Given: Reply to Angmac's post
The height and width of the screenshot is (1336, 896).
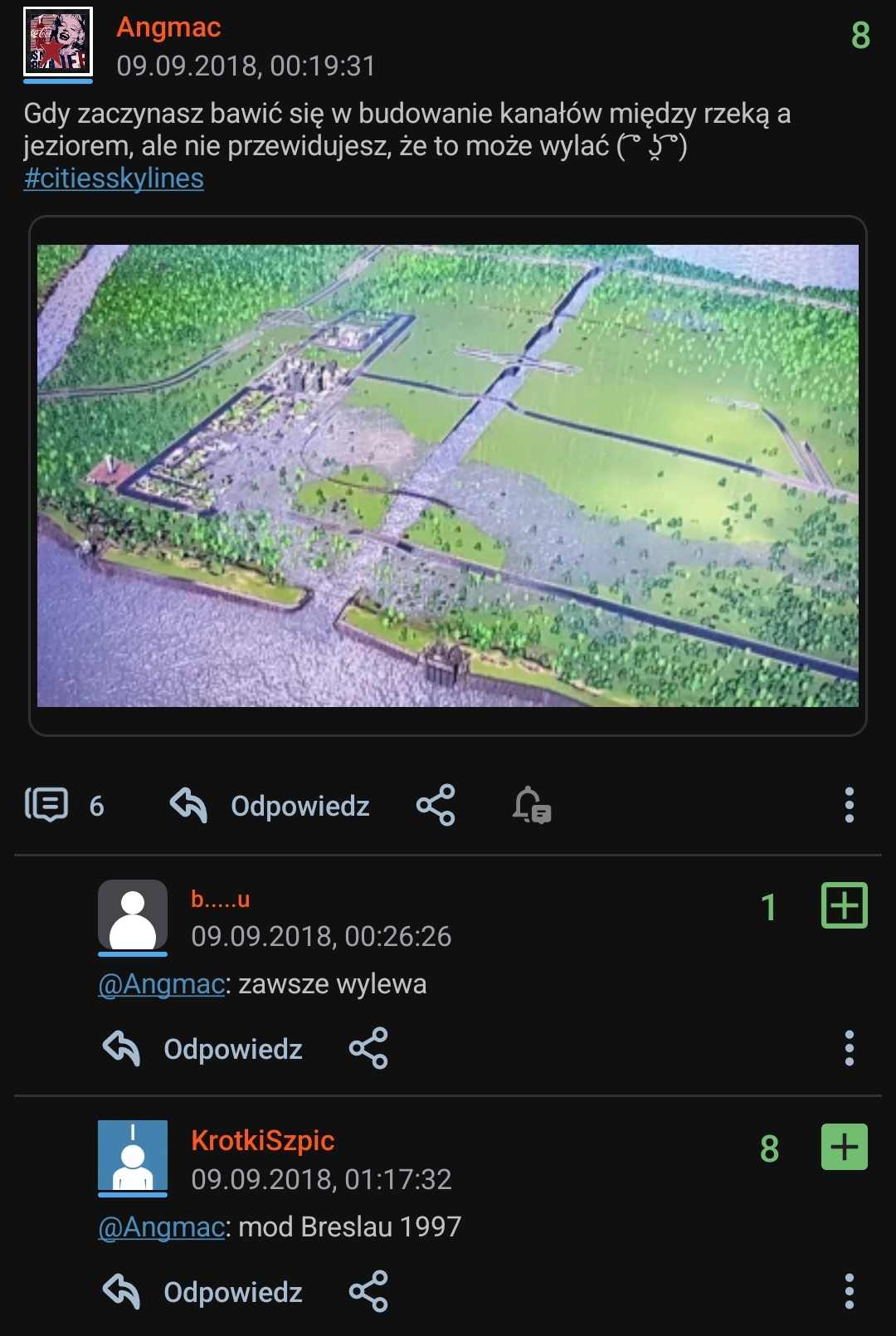Looking at the screenshot, I should (x=270, y=805).
